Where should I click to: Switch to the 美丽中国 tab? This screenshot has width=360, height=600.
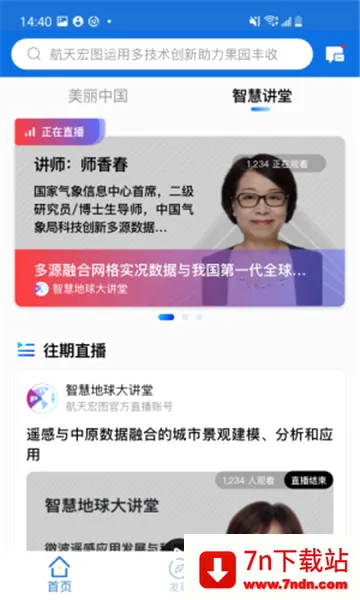click(98, 96)
